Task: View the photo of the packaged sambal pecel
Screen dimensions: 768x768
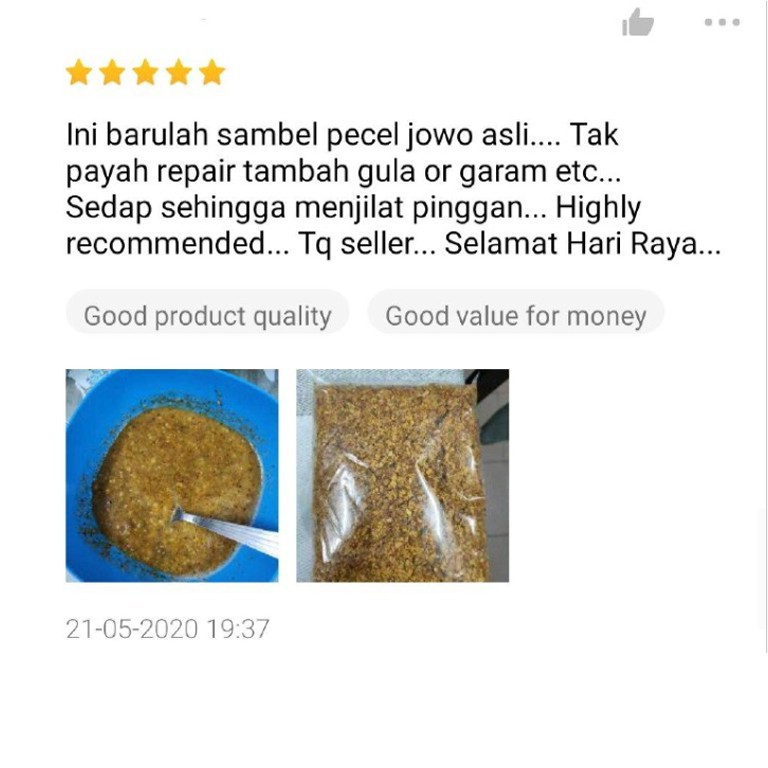Action: tap(402, 475)
